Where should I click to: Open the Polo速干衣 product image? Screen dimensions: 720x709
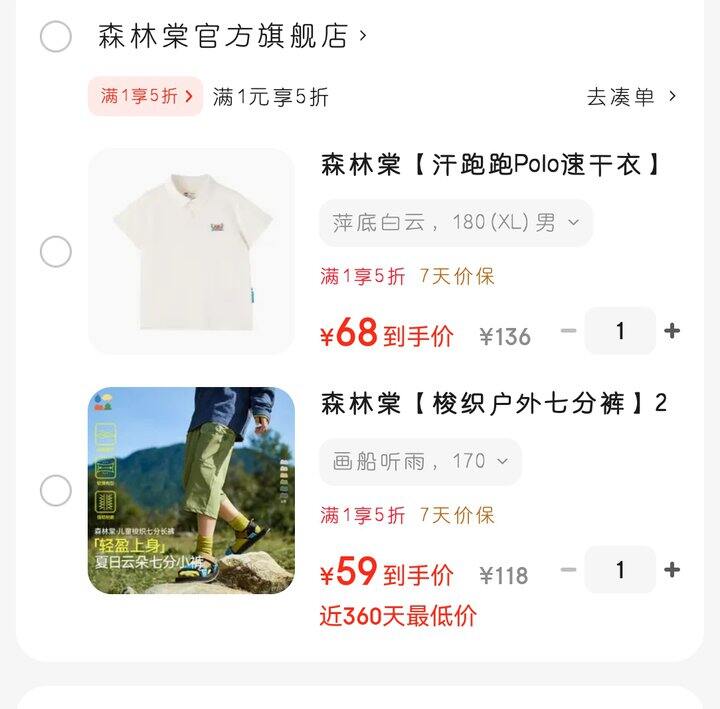[191, 251]
